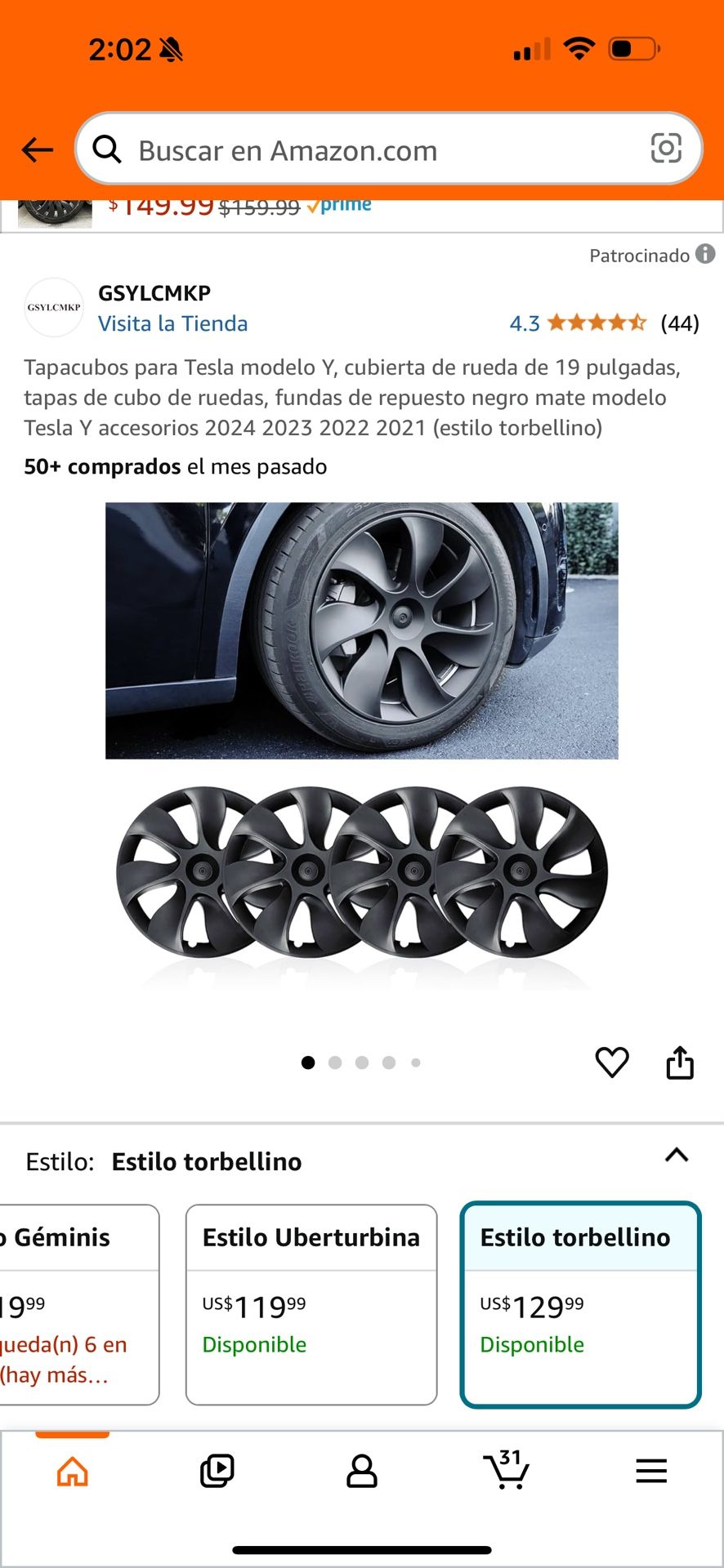
Task: Select the Estilo Uberturbina option
Action: coord(311,1304)
